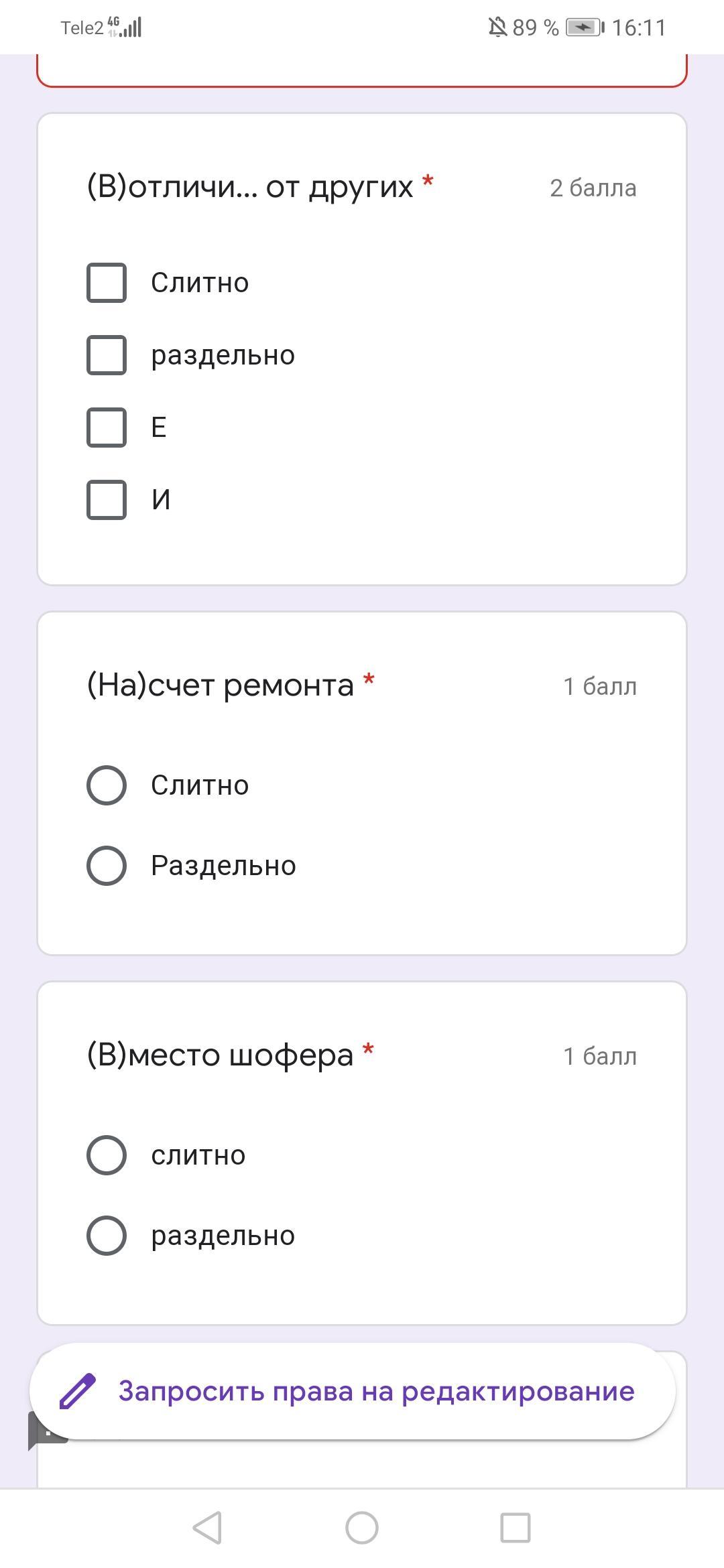Tick the Е checkbox
The image size is (724, 1568).
click(107, 428)
